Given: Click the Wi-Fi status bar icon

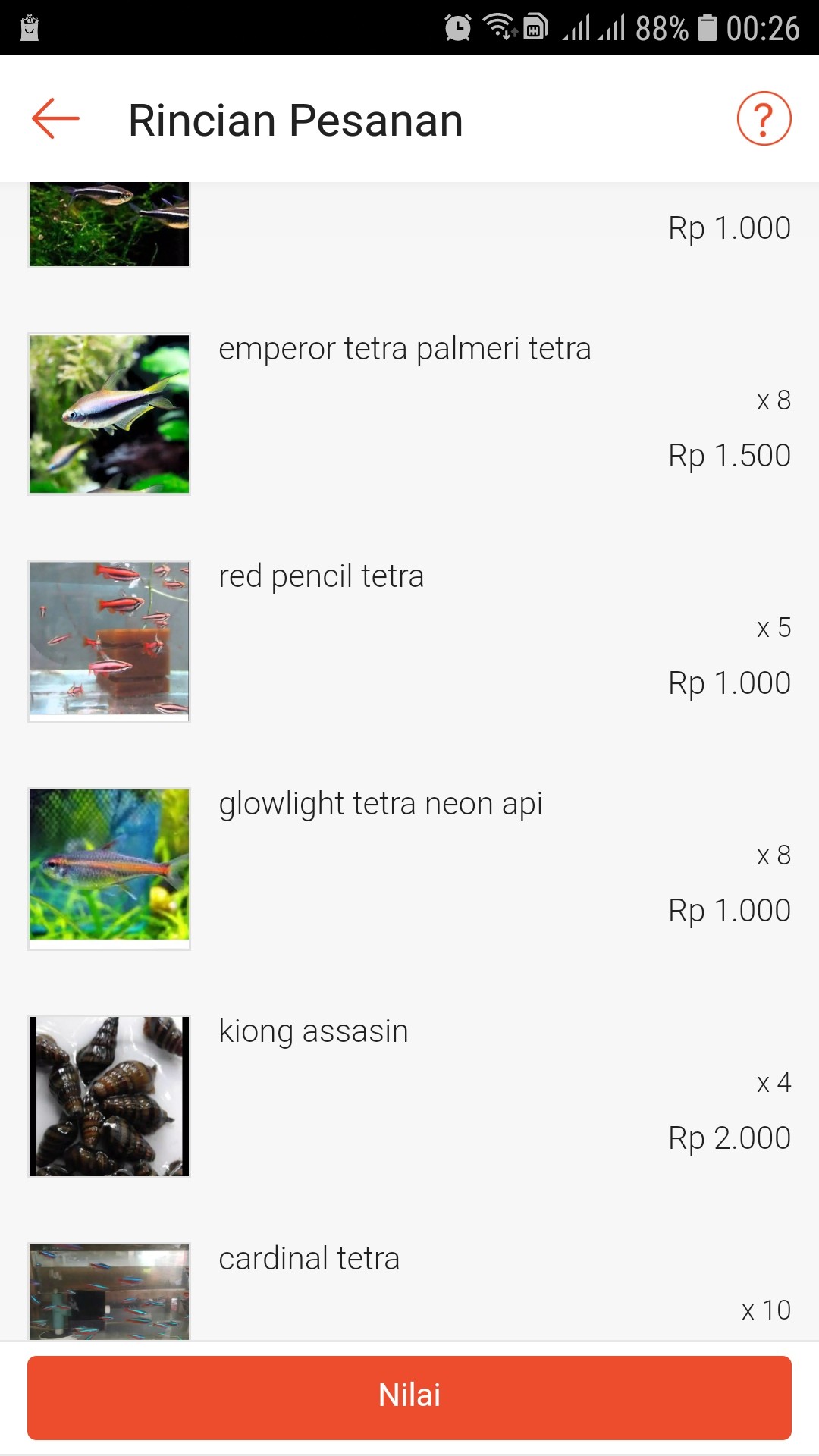Looking at the screenshot, I should click(x=497, y=25).
